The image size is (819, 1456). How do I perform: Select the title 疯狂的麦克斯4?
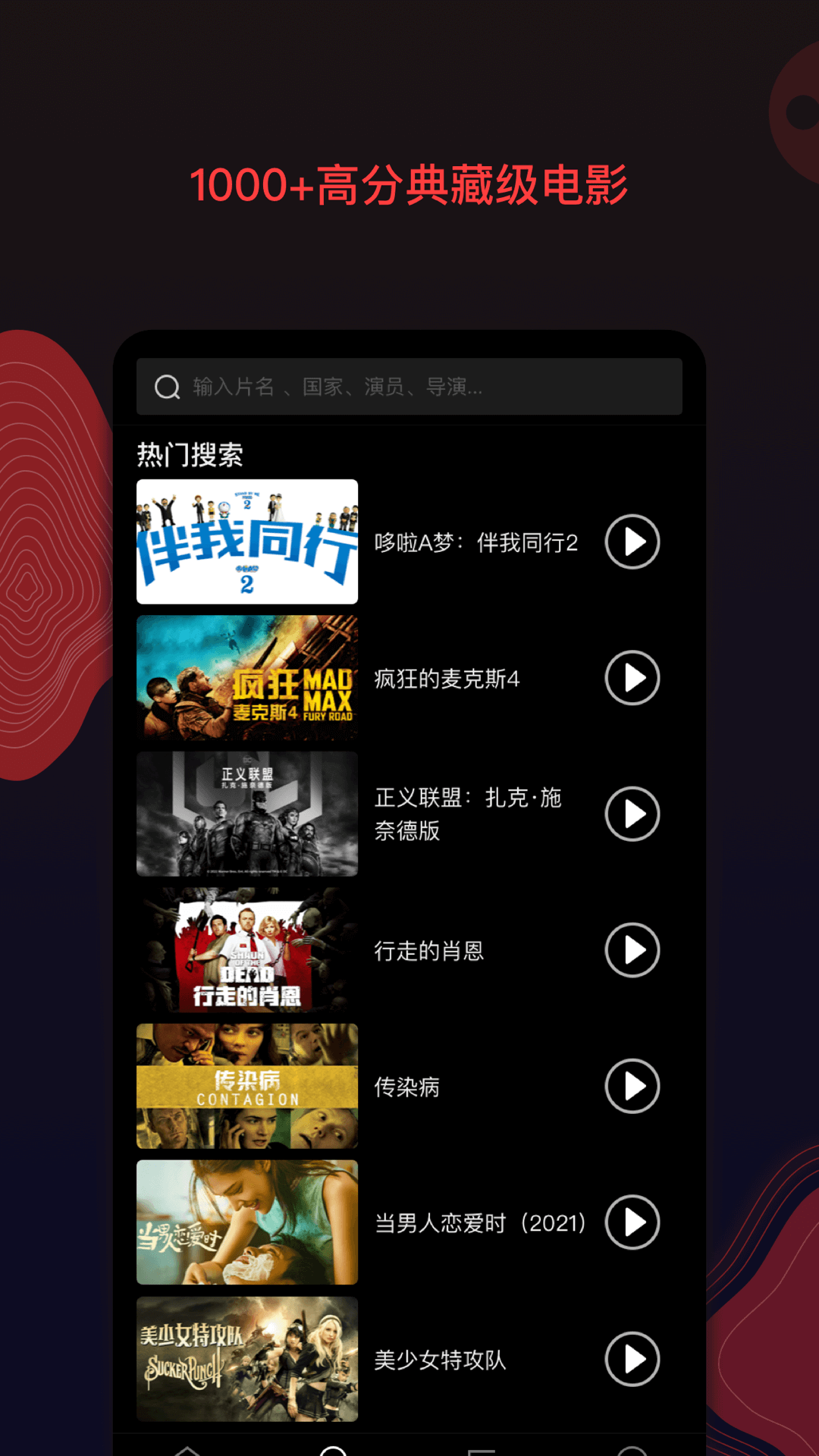pos(449,679)
